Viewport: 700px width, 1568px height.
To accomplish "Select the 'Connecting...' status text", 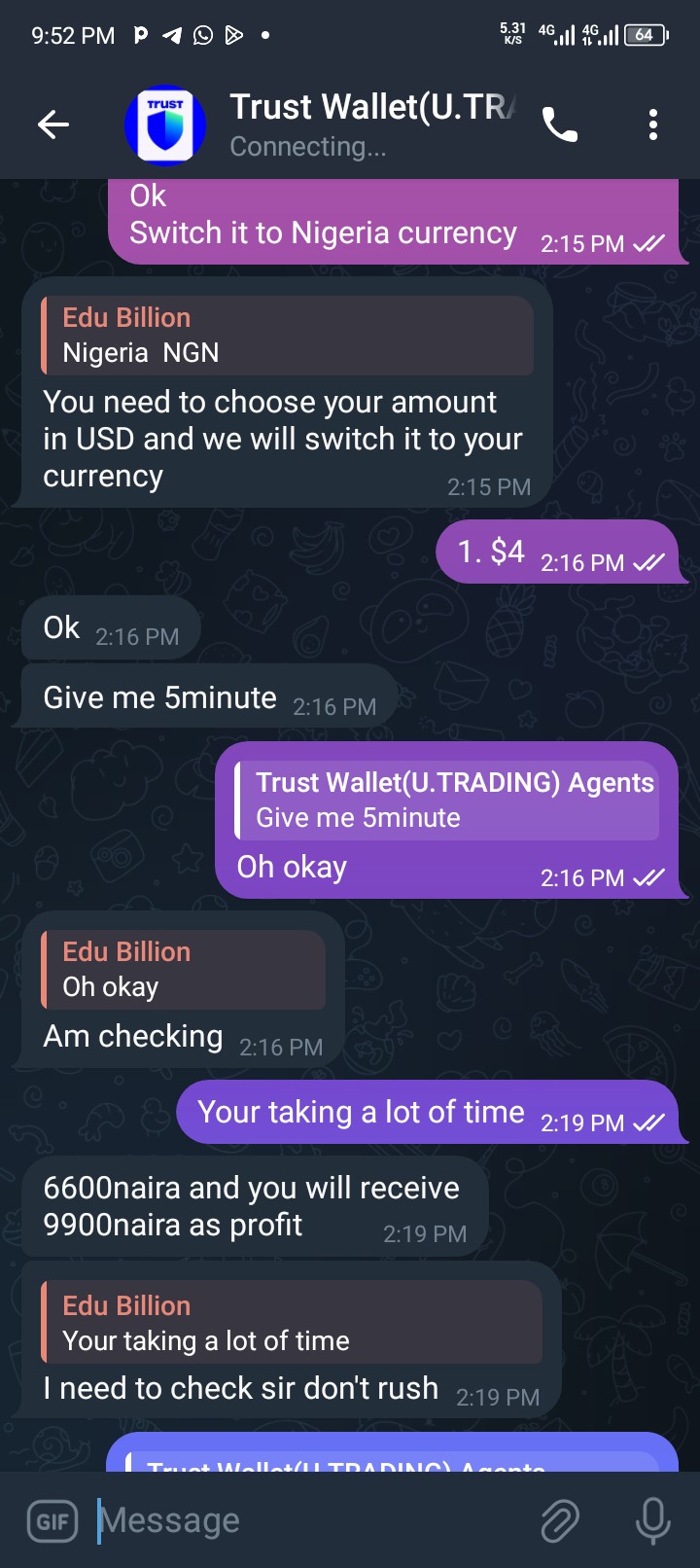I will click(309, 146).
